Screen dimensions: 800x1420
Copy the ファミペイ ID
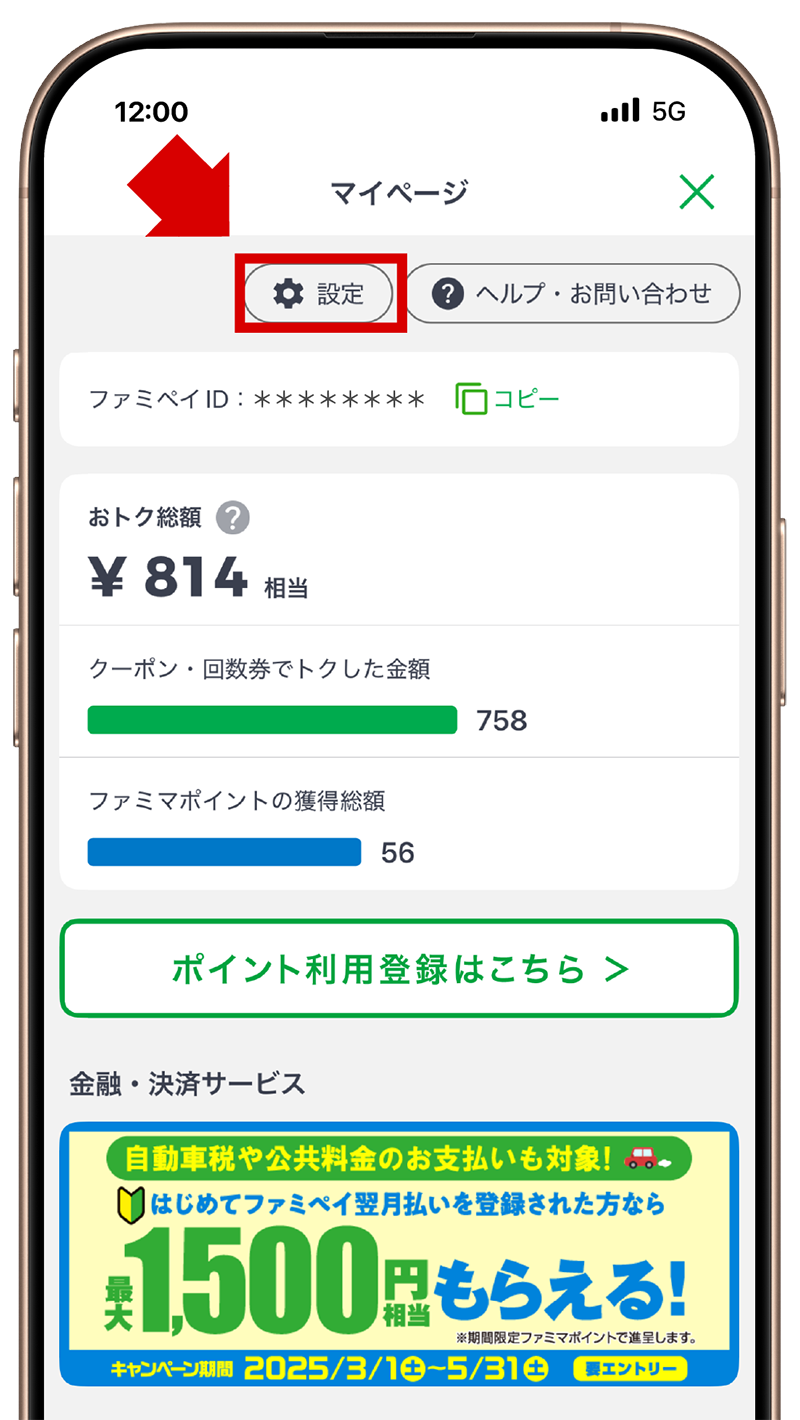pos(508,399)
